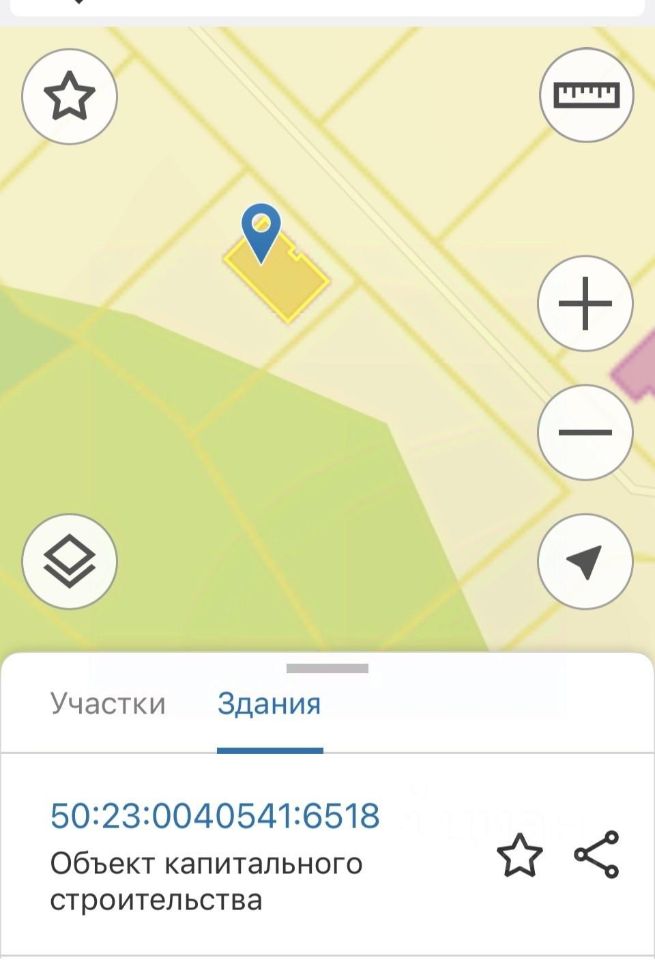Select the Здания tab
Viewport: 655px width, 960px height.
[269, 704]
